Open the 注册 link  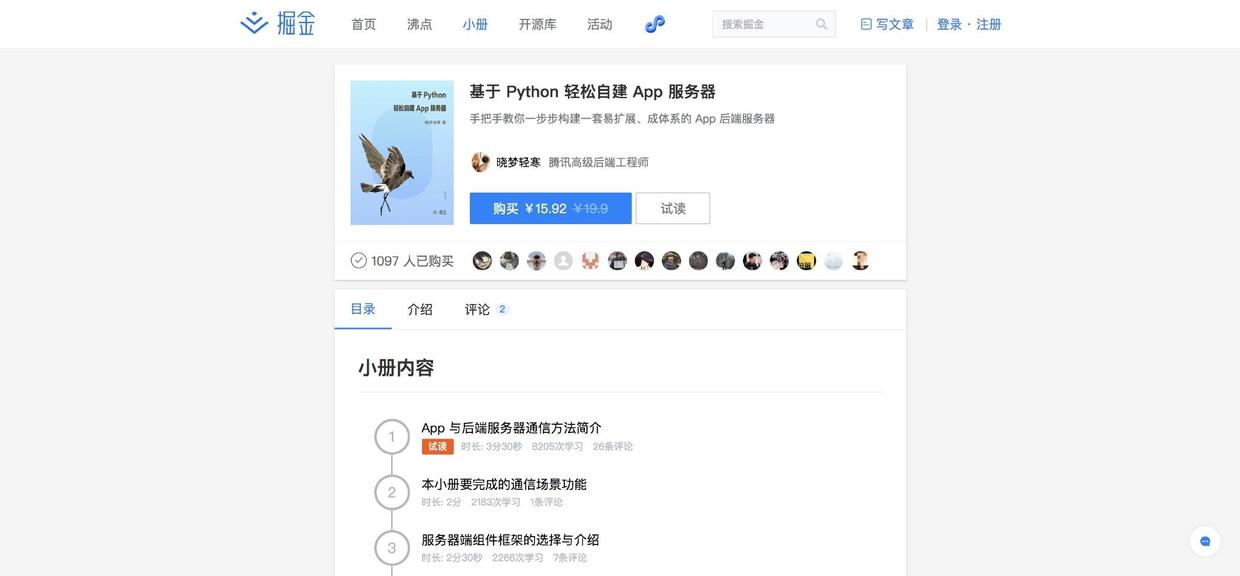pos(988,24)
